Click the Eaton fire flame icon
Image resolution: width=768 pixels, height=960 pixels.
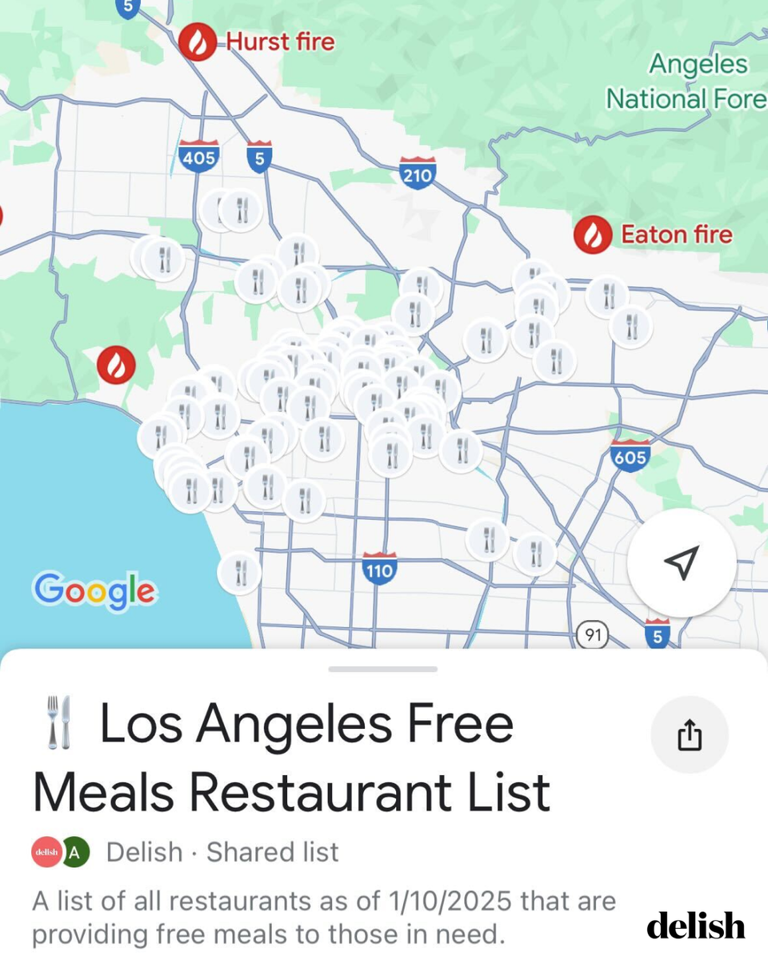596,233
